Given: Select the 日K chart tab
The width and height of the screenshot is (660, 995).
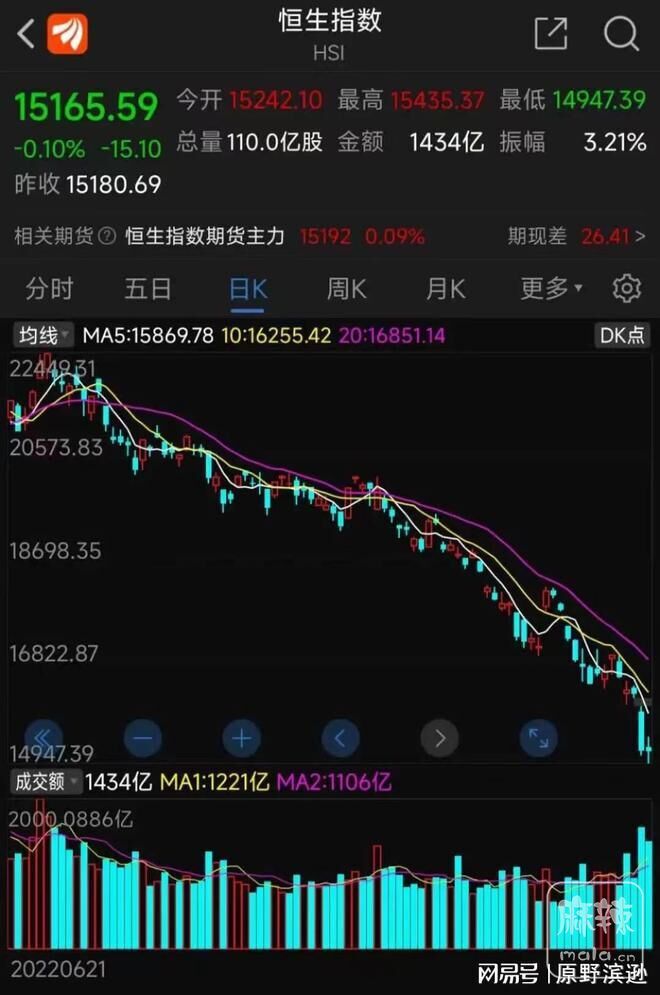Looking at the screenshot, I should click(x=248, y=289).
